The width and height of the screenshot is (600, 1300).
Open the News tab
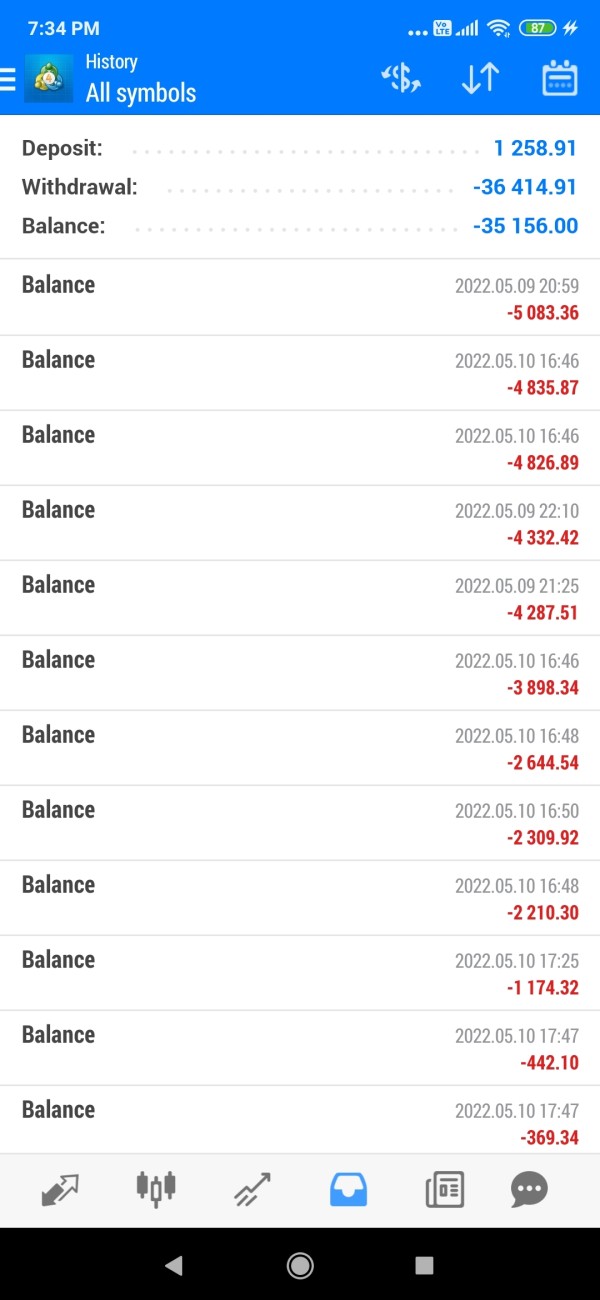pyautogui.click(x=444, y=1189)
